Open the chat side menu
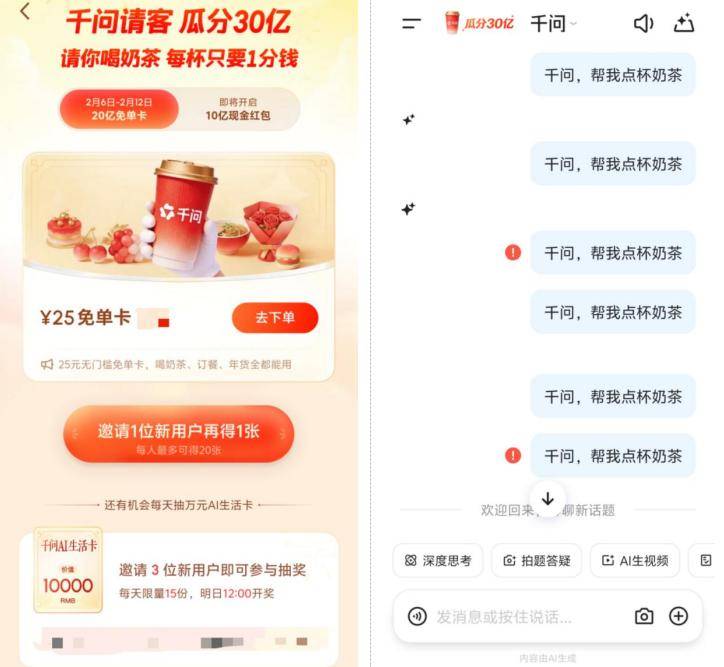Image resolution: width=724 pixels, height=667 pixels. (411, 24)
